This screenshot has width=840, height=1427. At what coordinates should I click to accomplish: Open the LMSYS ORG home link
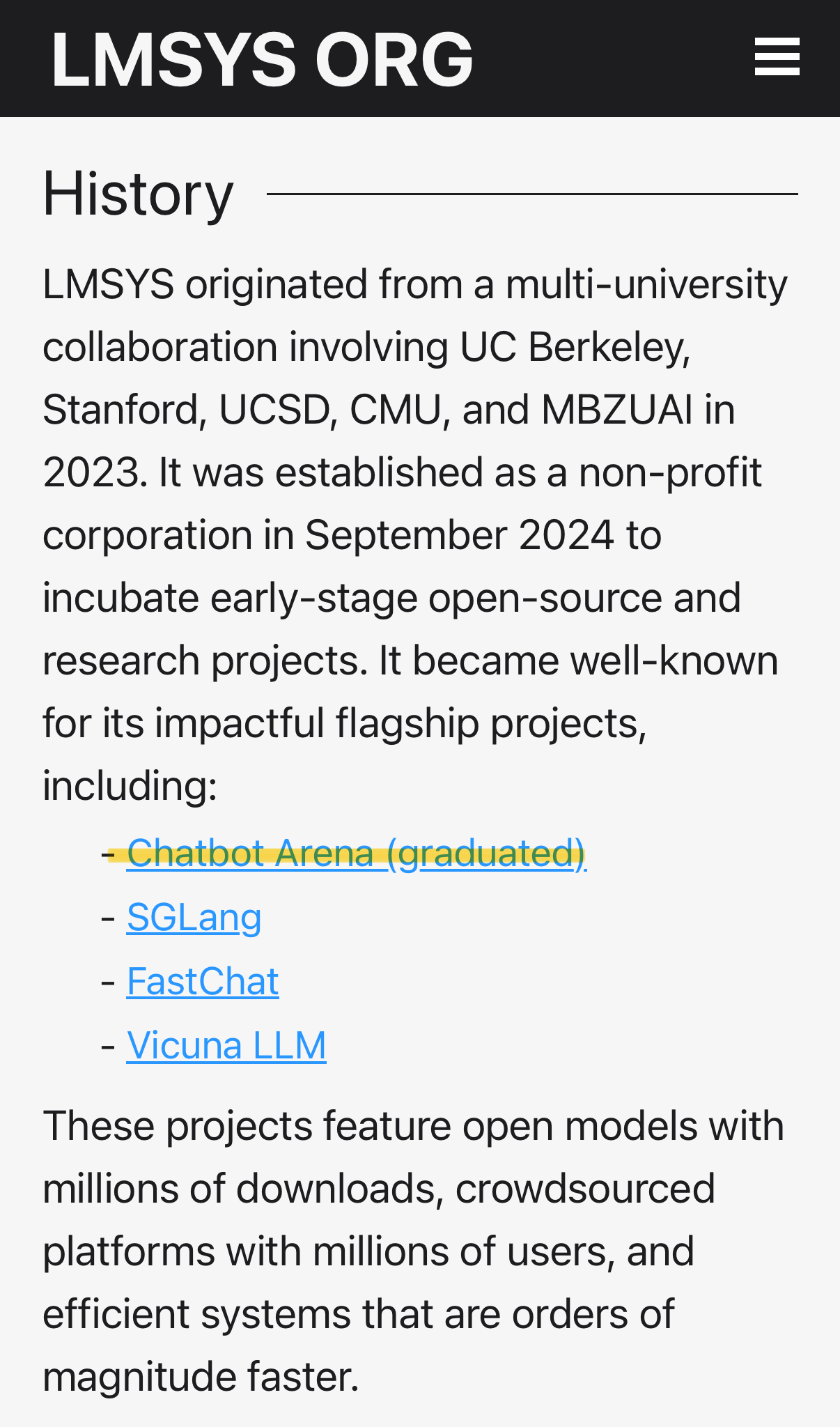(x=262, y=59)
